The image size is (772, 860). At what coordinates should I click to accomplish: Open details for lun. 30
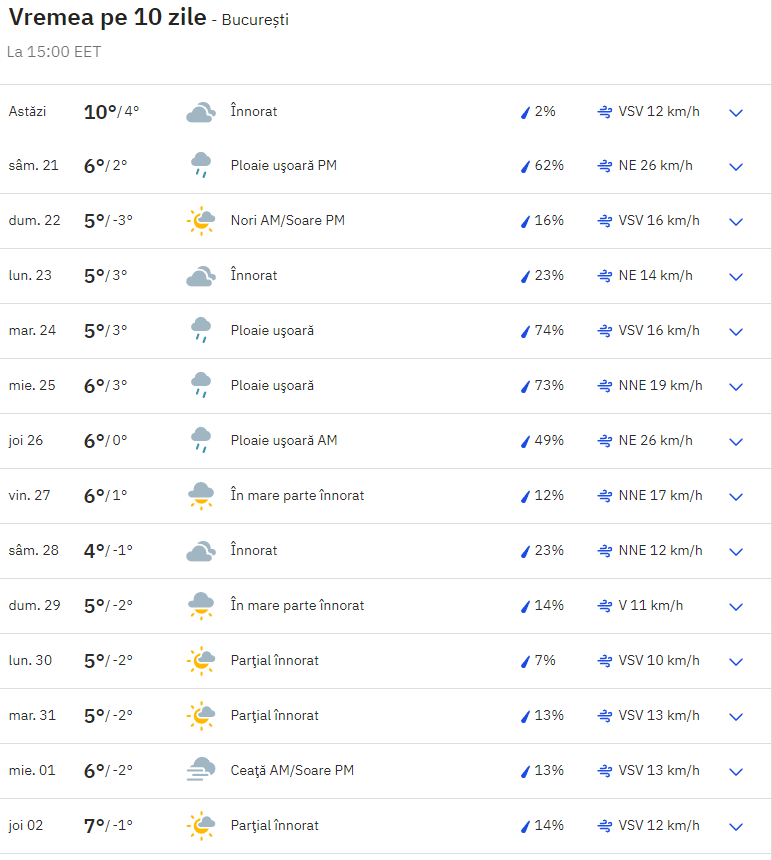click(736, 662)
